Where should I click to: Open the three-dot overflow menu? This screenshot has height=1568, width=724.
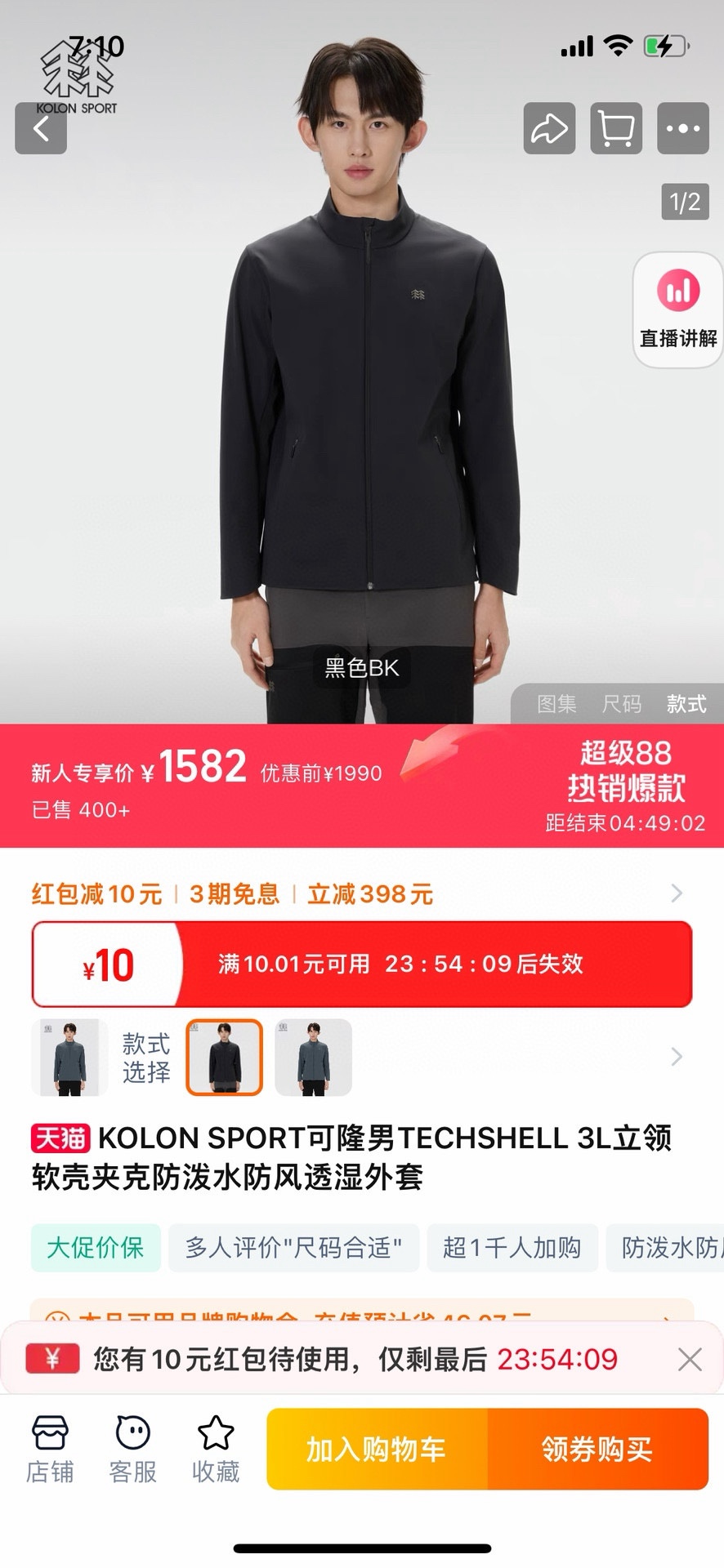[x=683, y=128]
